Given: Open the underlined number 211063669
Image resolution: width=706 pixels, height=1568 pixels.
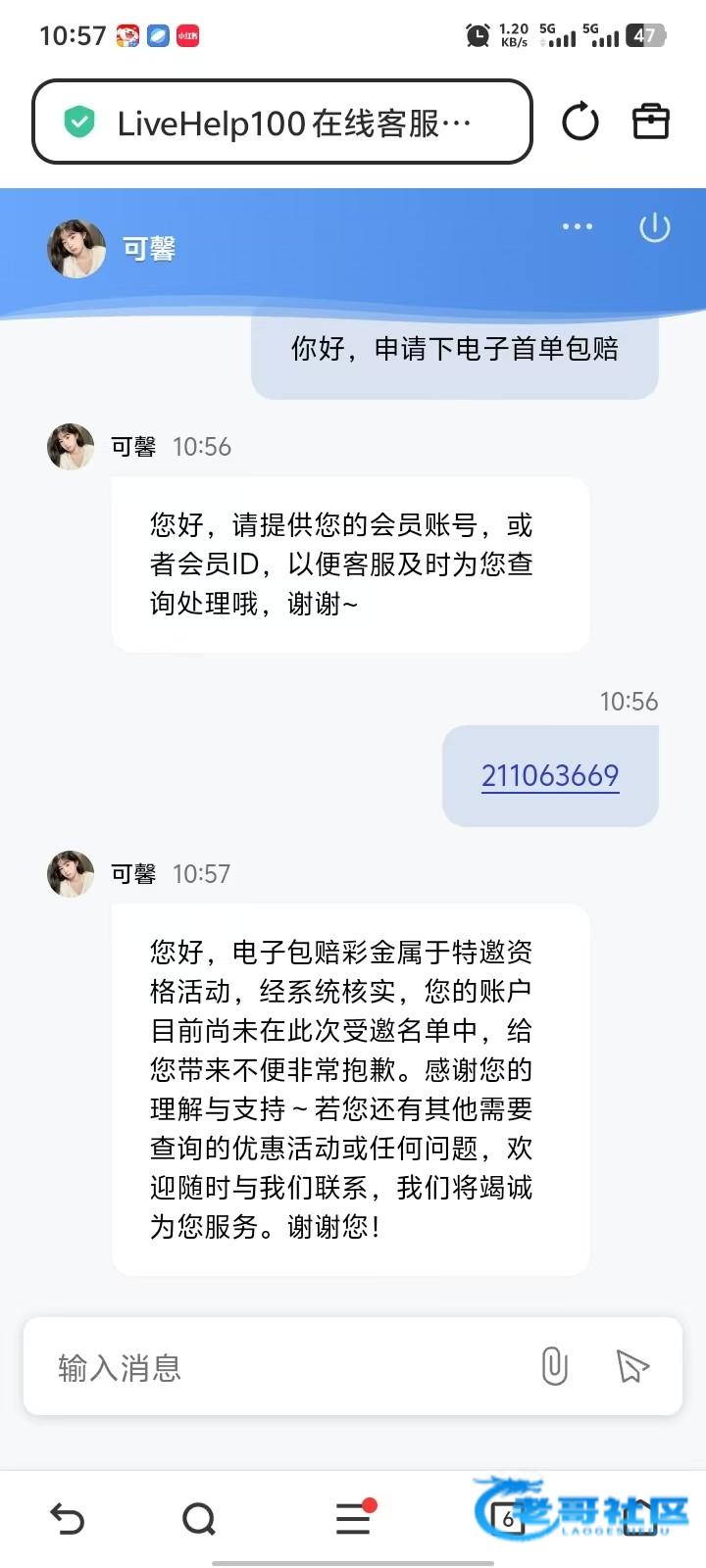Looking at the screenshot, I should click(x=549, y=775).
